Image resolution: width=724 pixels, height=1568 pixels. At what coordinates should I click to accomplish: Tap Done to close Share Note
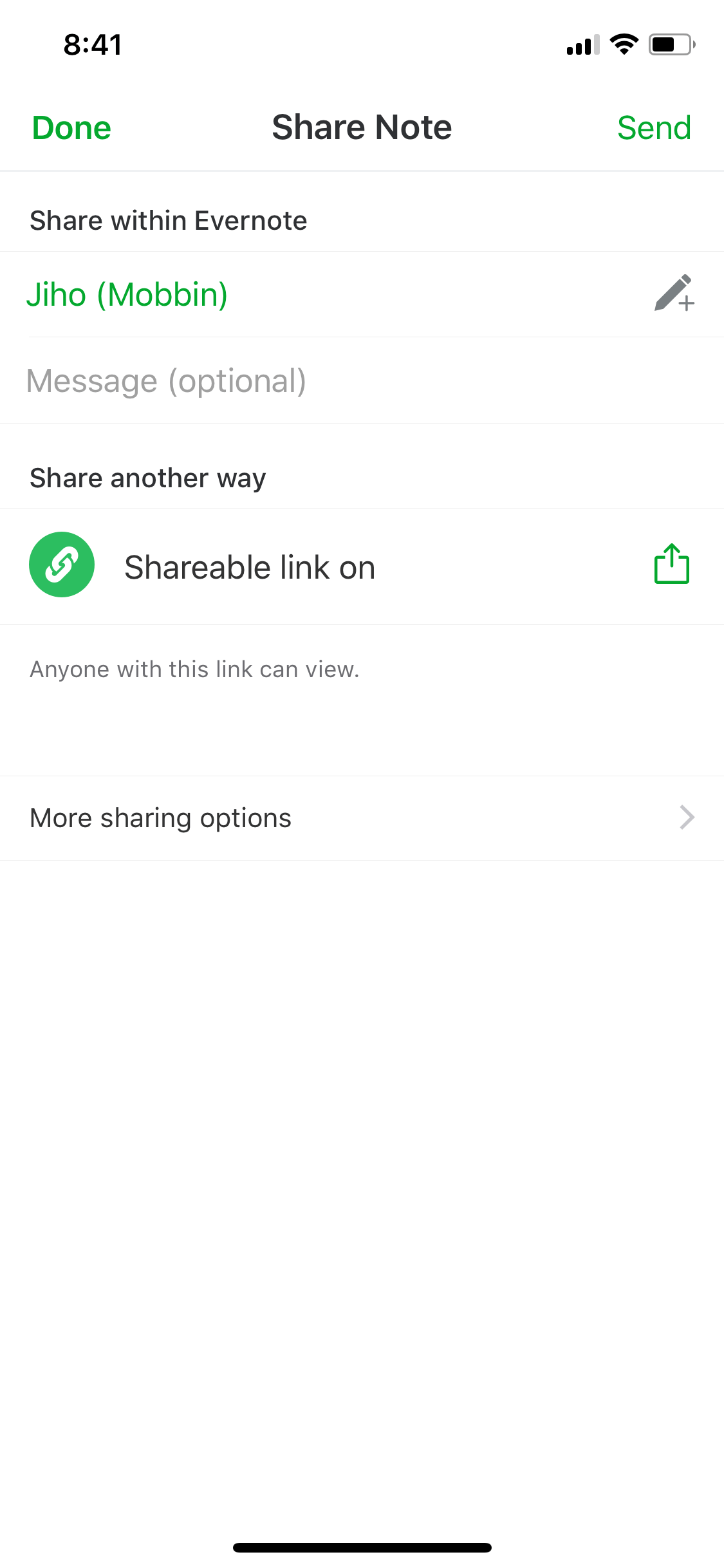(x=71, y=127)
